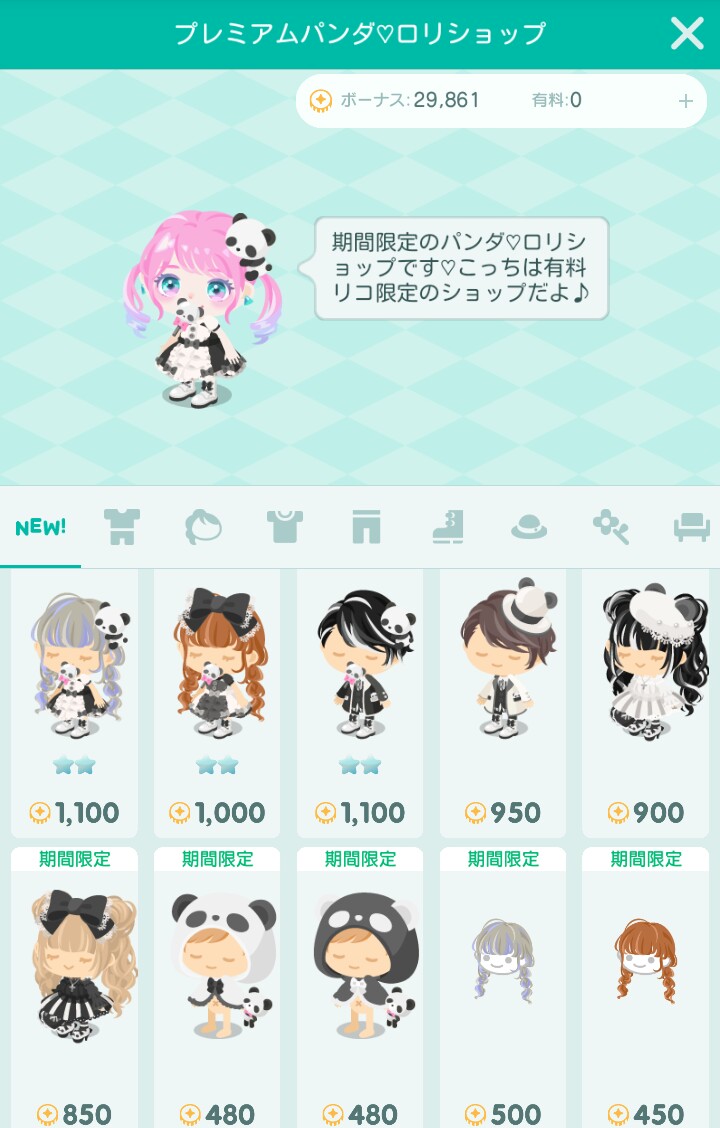Browse the shoes boot tab

(x=448, y=527)
